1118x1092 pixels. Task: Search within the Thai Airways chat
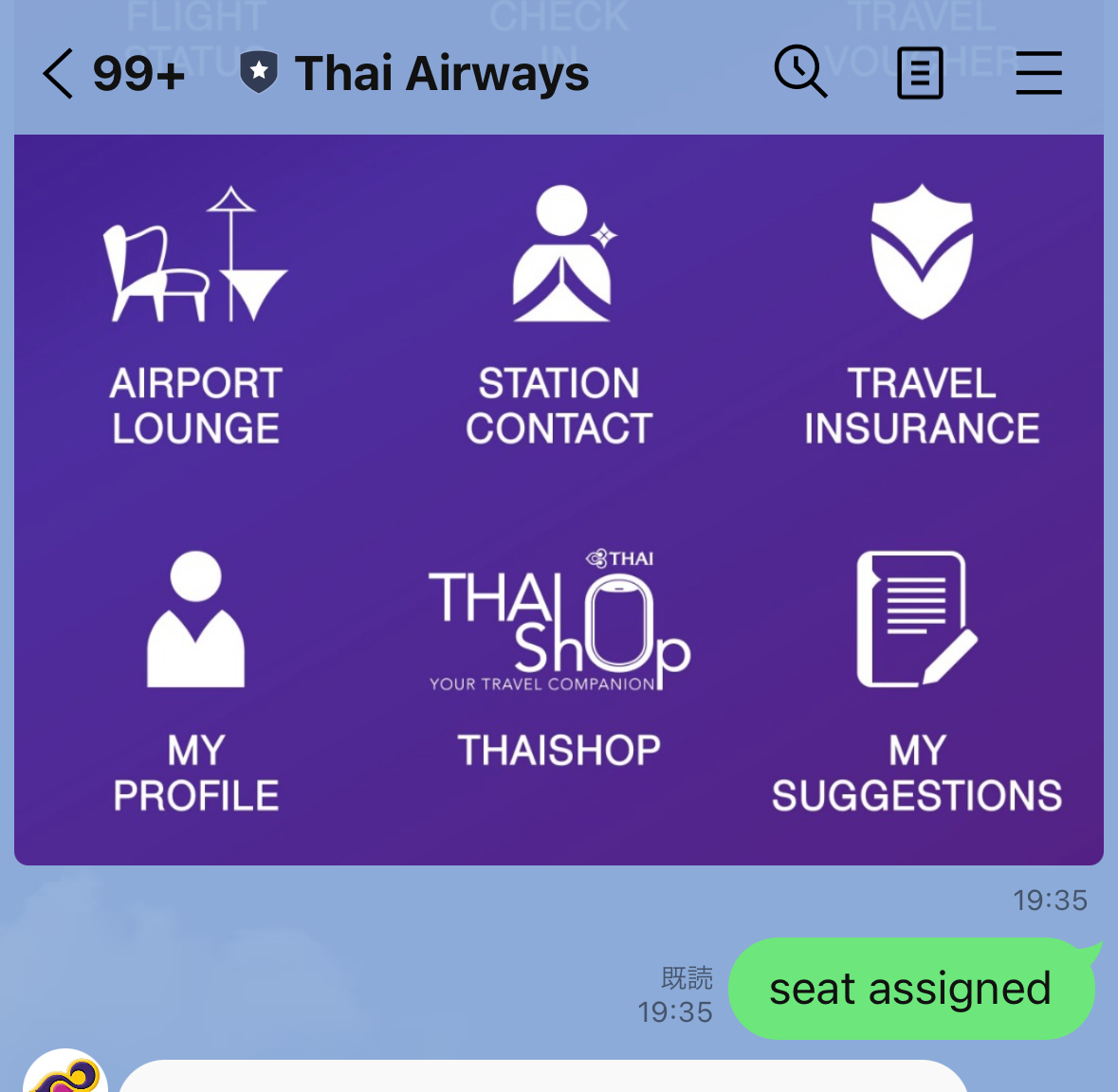pyautogui.click(x=801, y=72)
